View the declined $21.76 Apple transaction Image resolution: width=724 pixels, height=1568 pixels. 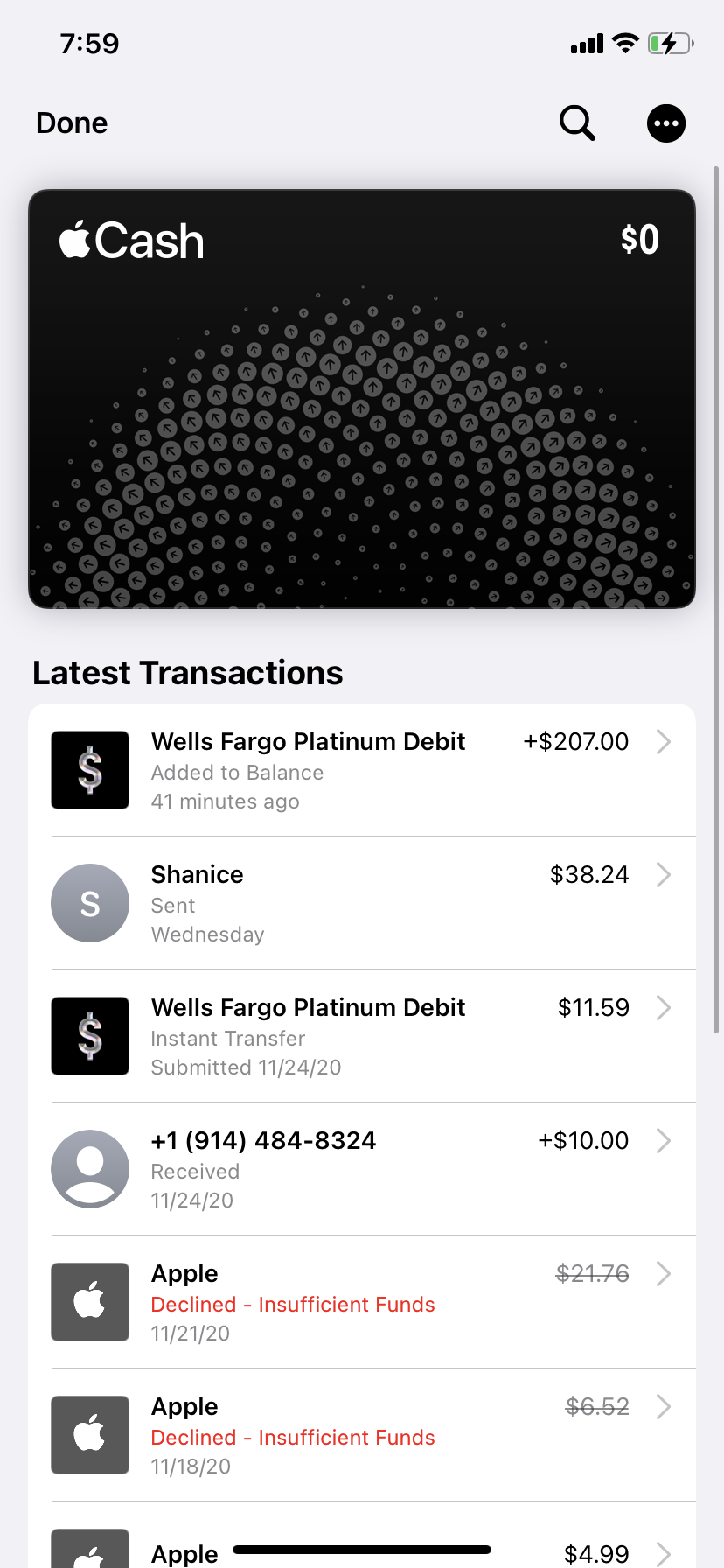[x=362, y=1302]
